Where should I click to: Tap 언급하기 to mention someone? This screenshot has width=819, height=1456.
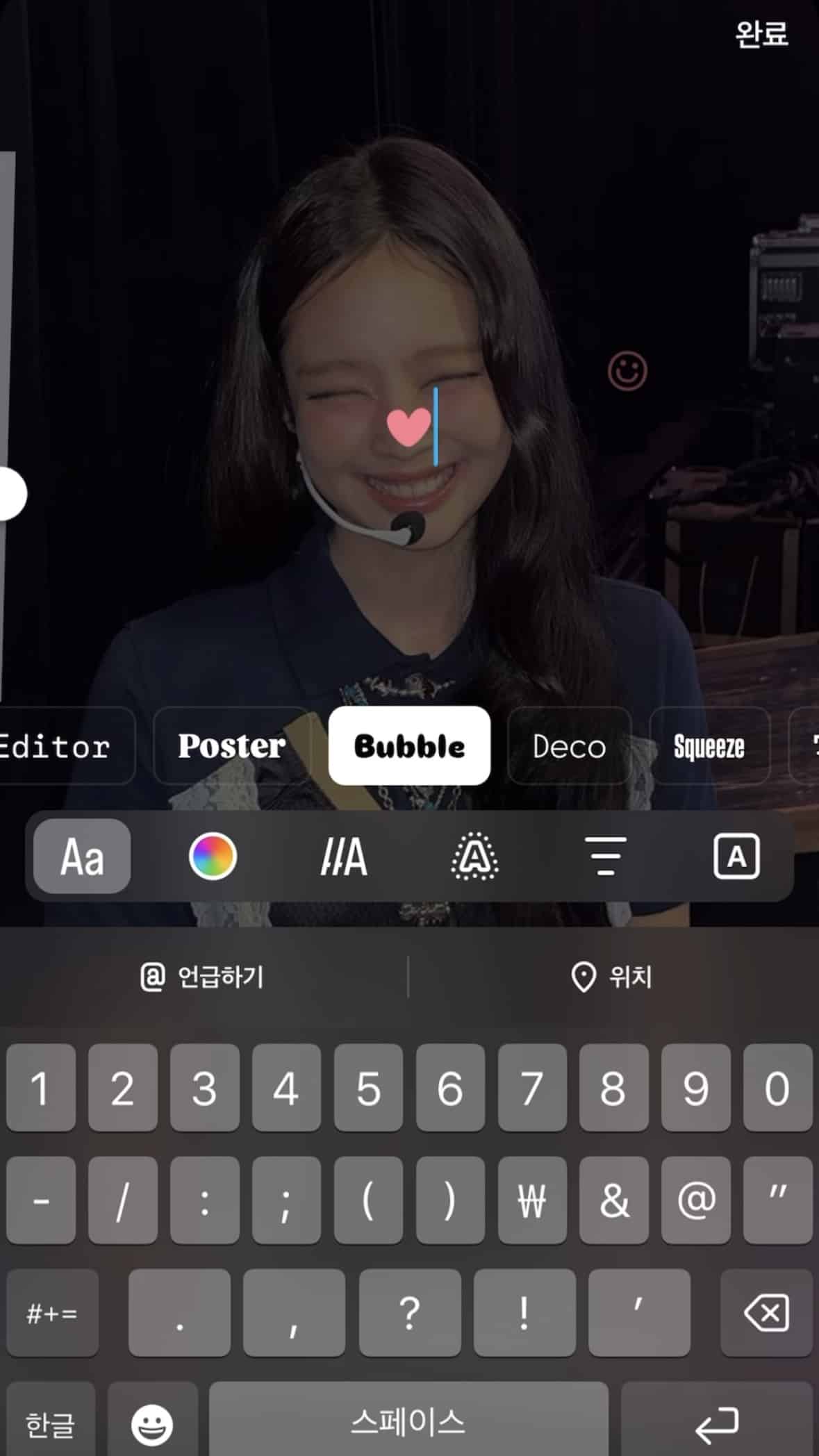(x=202, y=977)
